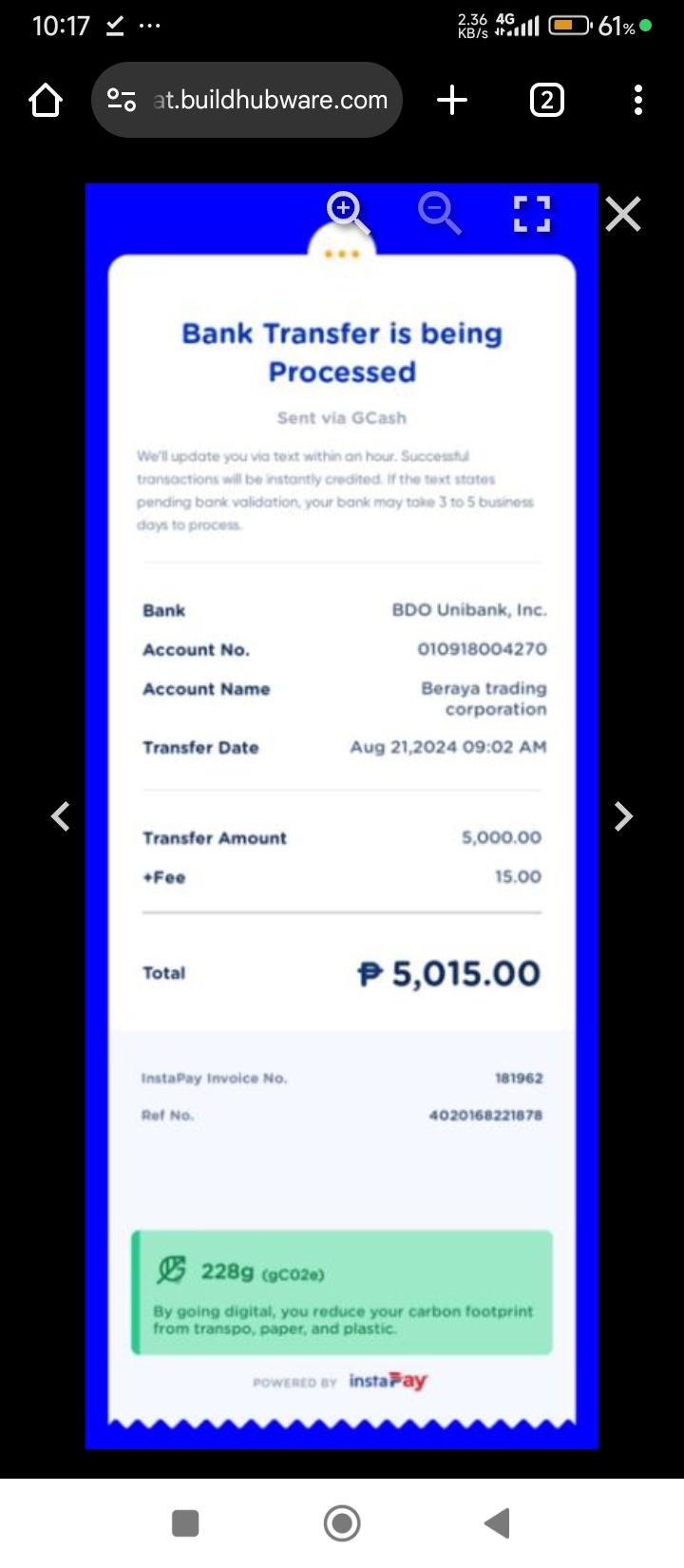Go to the browser home page
Image resolution: width=684 pixels, height=1568 pixels.
click(x=46, y=100)
